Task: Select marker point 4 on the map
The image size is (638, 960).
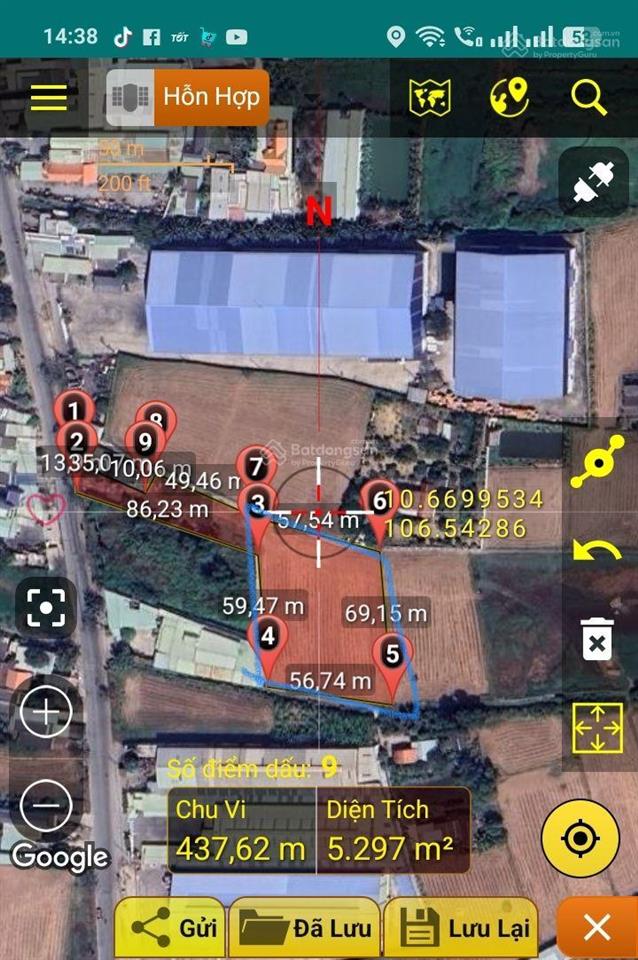Action: [267, 637]
